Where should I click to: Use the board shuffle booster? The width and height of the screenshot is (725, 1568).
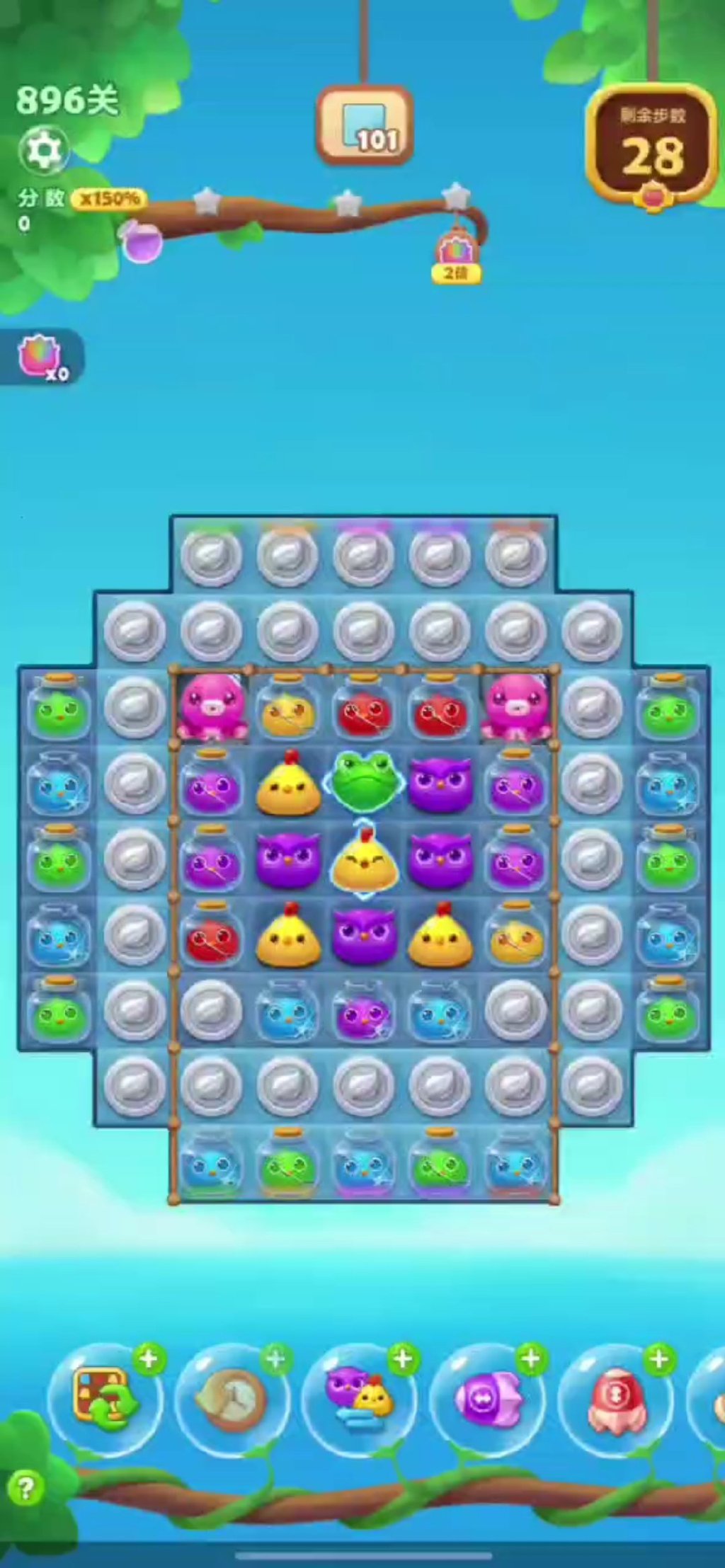(x=105, y=1399)
